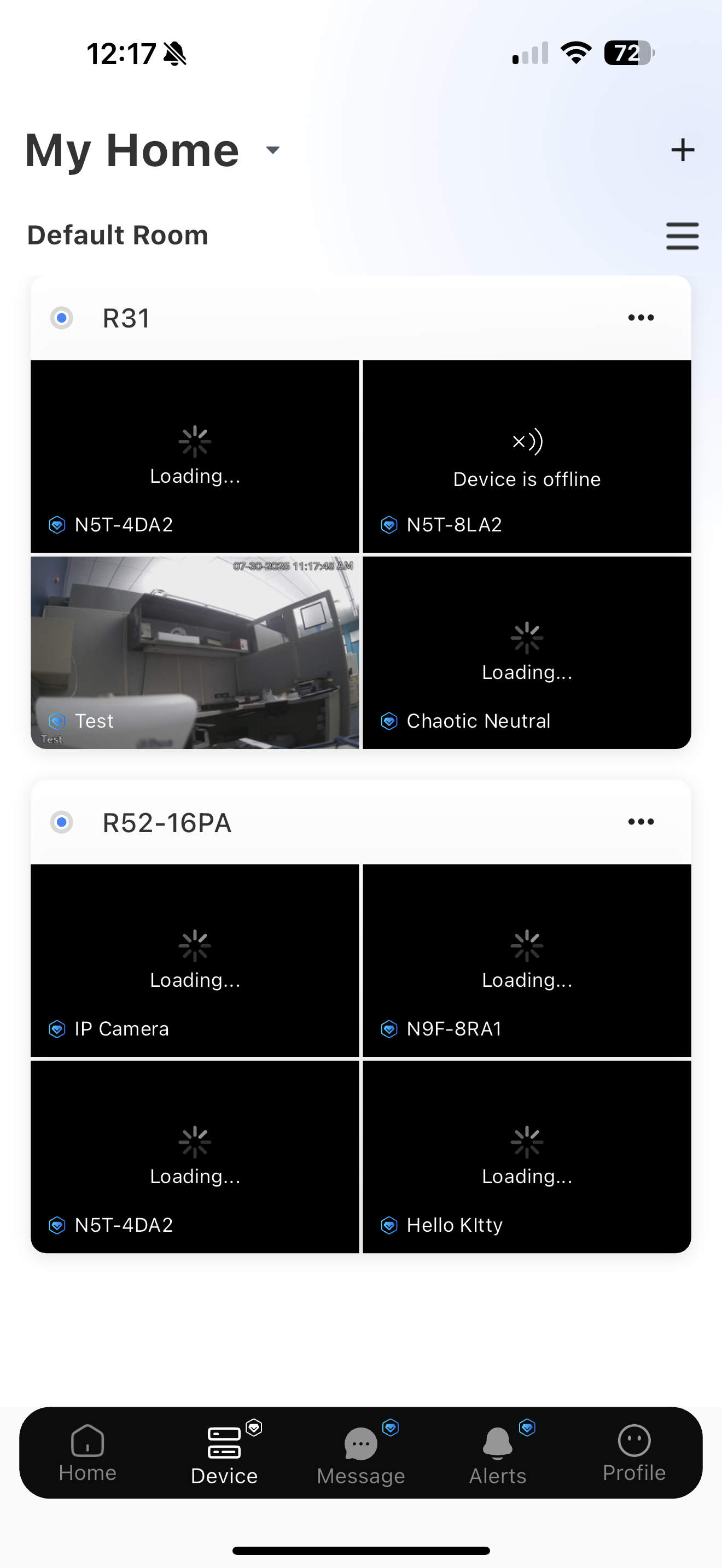722x1568 pixels.
Task: Switch to the Home tab
Action: point(88,1453)
